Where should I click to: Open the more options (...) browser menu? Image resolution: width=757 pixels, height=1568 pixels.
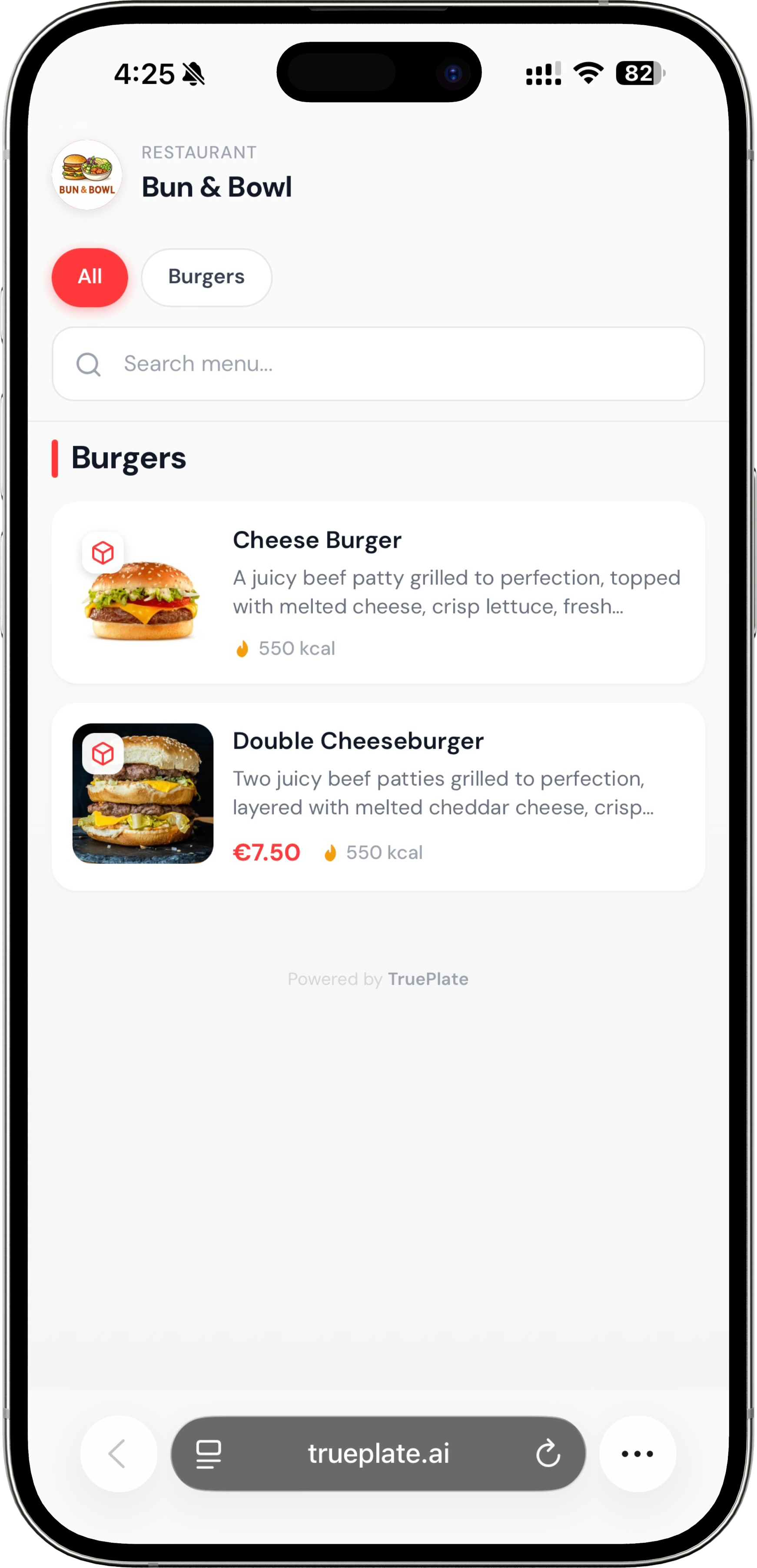click(x=637, y=1454)
